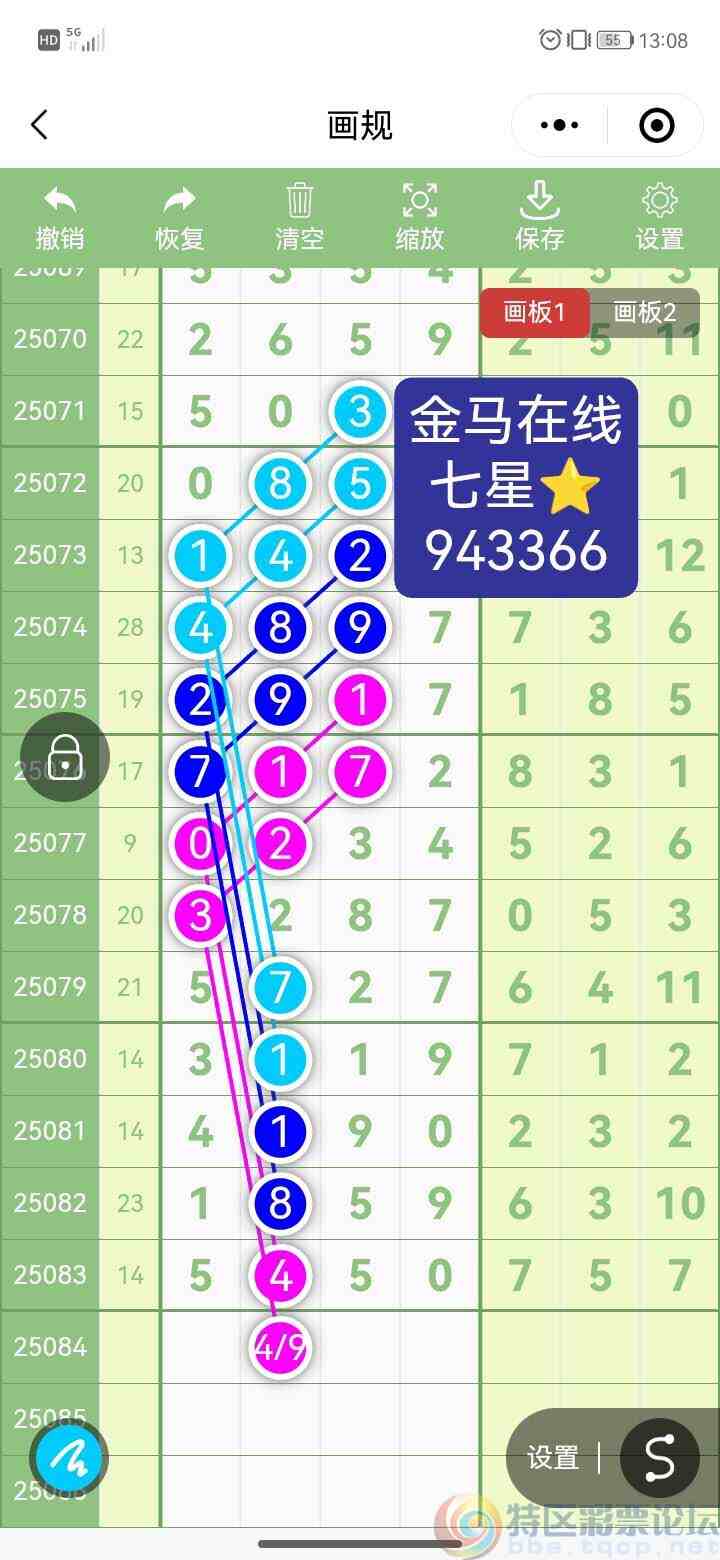Tap the cyan circled 7 in row 25079
Viewport: 720px width, 1560px height.
point(280,987)
